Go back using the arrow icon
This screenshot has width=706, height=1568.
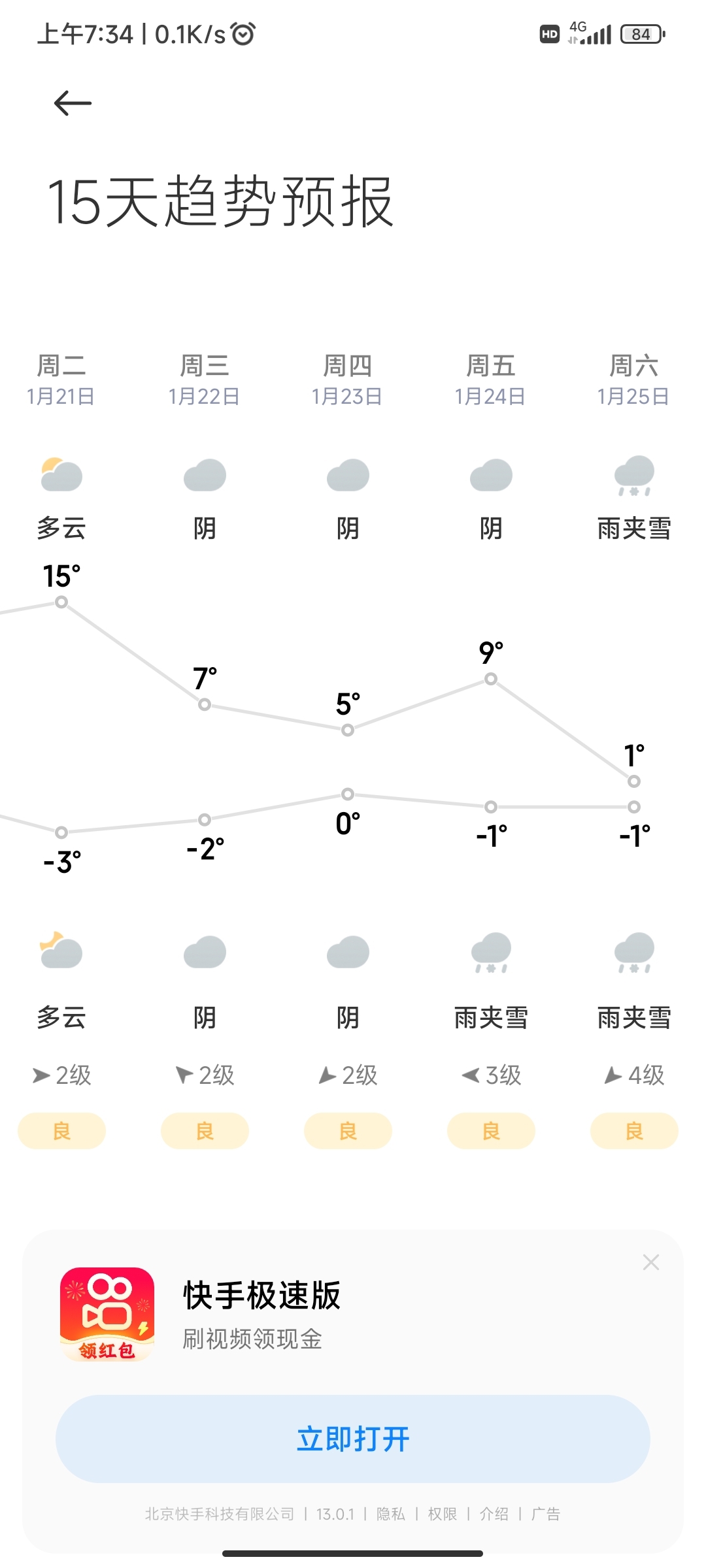[x=73, y=103]
